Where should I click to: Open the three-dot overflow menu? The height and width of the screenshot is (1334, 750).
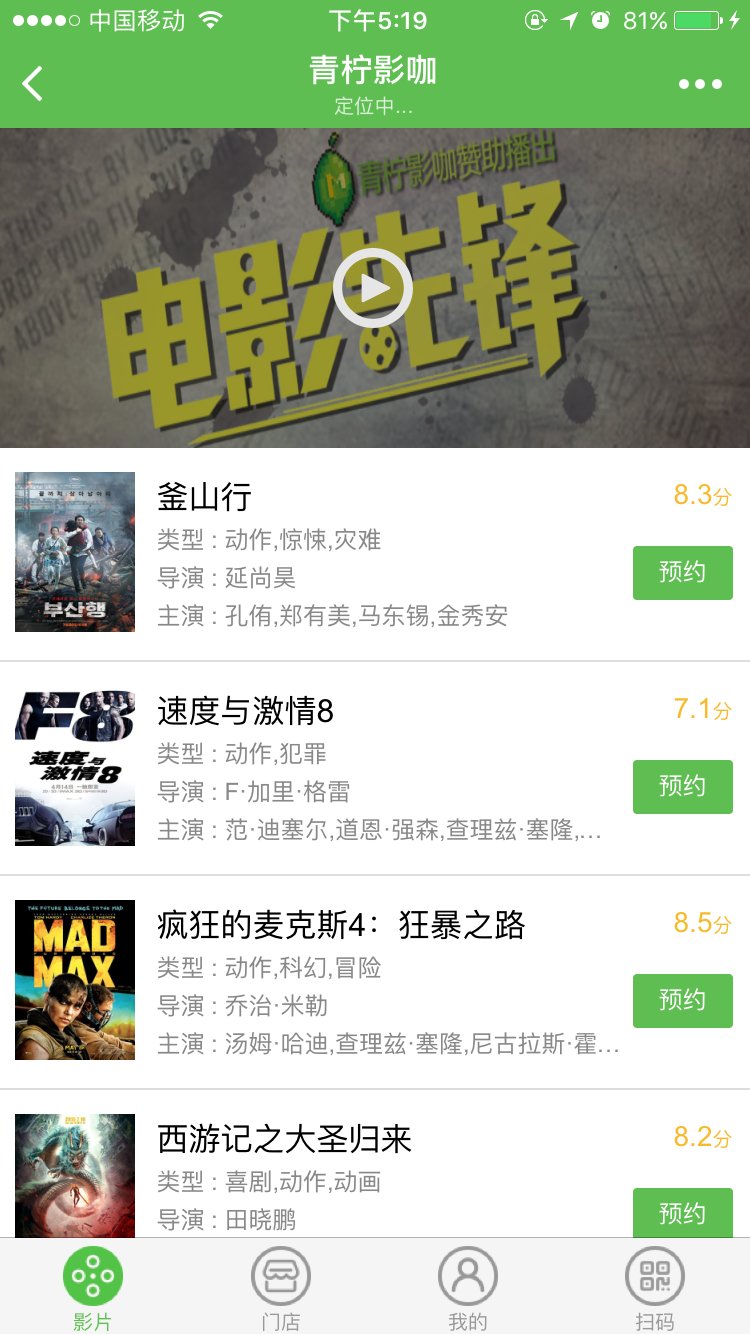[x=700, y=84]
